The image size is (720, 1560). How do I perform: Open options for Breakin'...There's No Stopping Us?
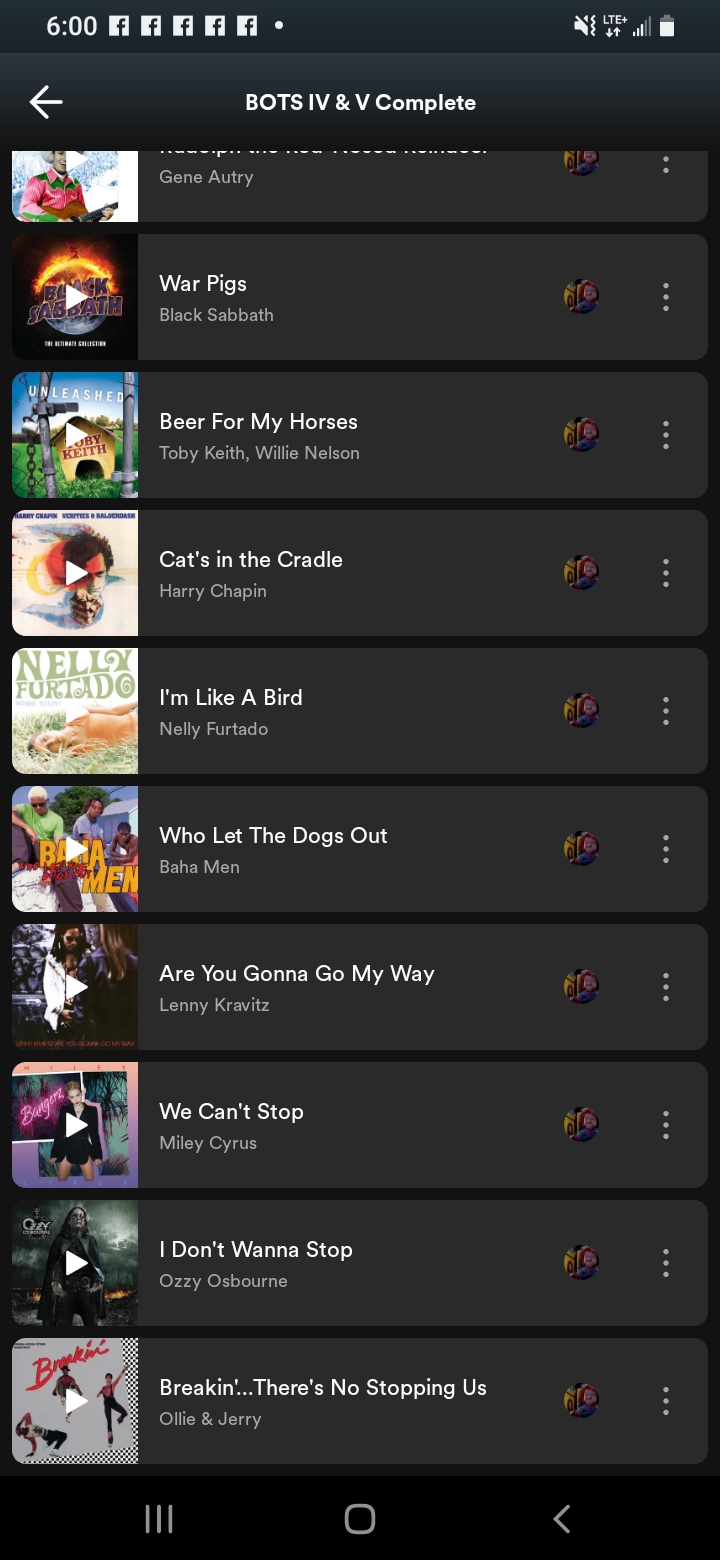(666, 1401)
